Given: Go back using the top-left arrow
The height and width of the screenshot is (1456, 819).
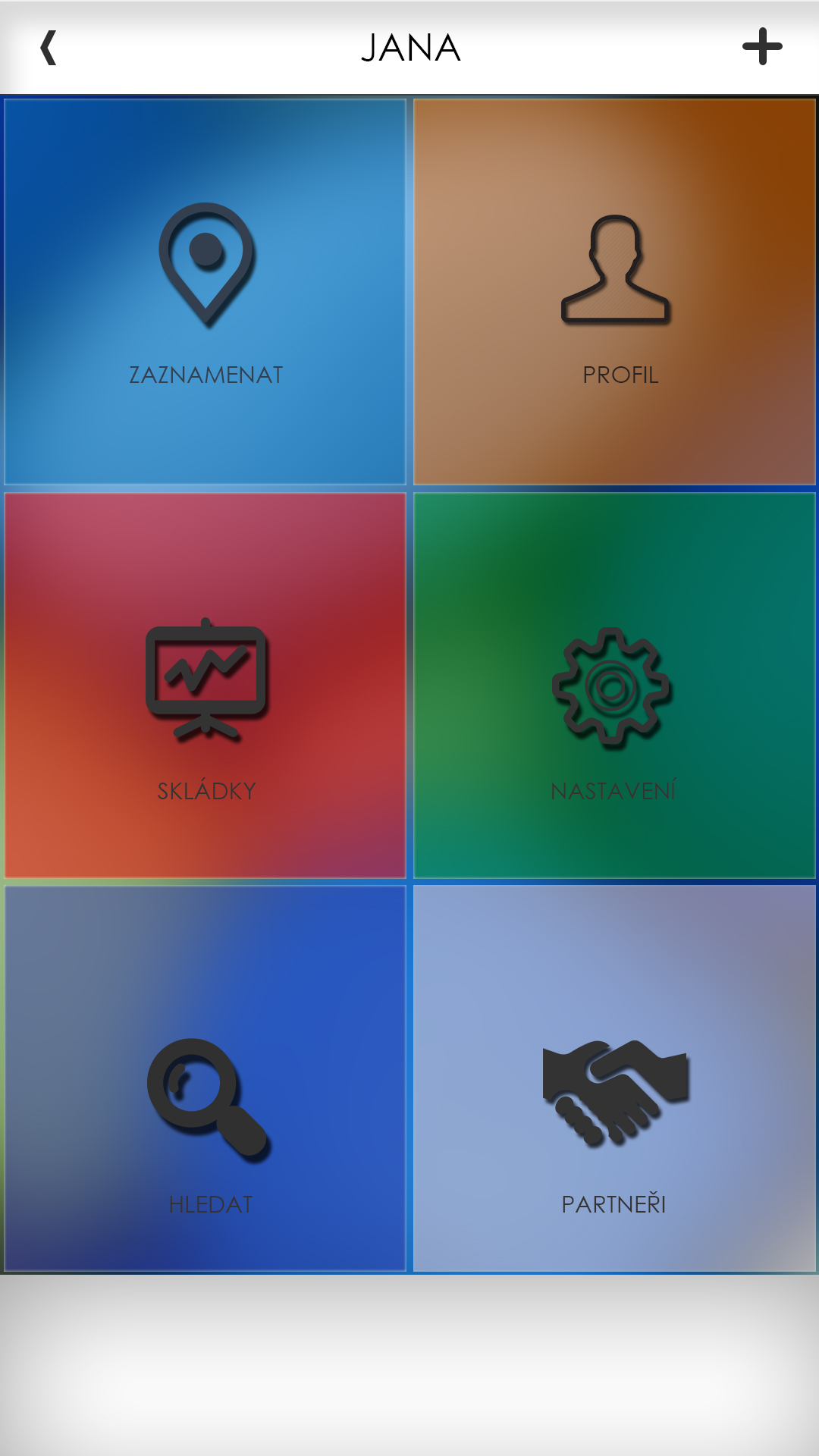Looking at the screenshot, I should pos(49,48).
